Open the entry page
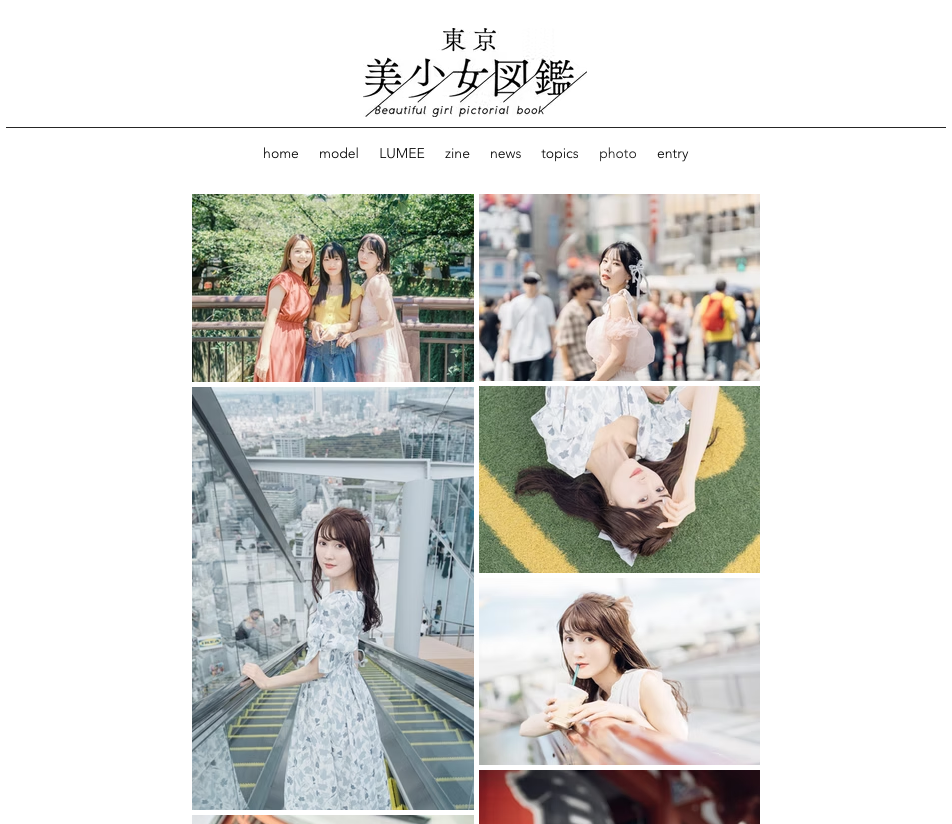This screenshot has height=824, width=952. coord(672,153)
